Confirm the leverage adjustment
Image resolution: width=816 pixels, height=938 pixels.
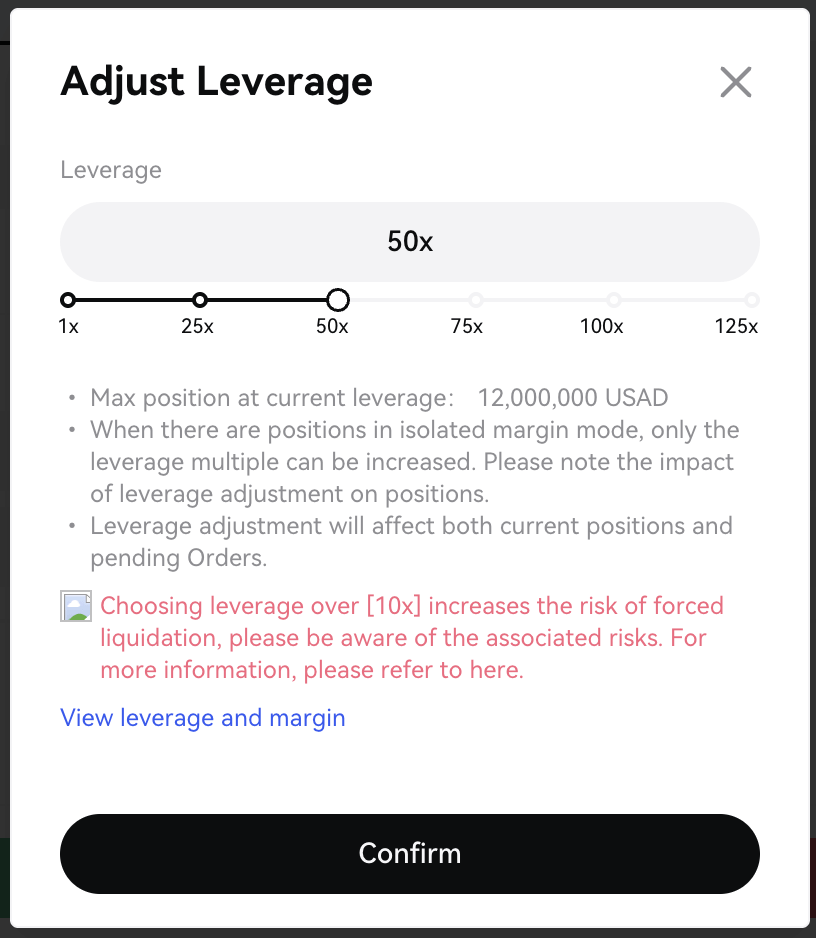[410, 853]
